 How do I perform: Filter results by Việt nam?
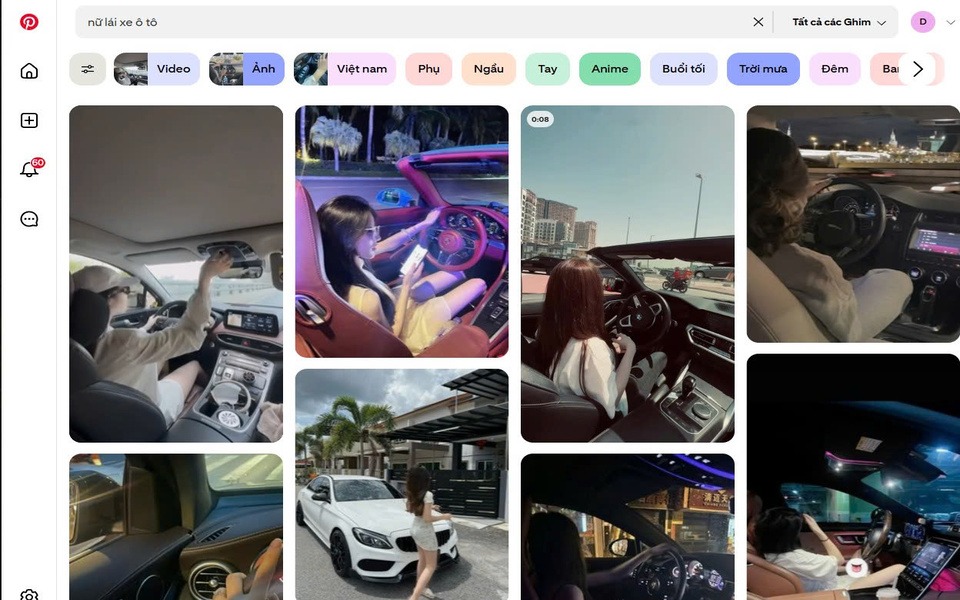(345, 69)
